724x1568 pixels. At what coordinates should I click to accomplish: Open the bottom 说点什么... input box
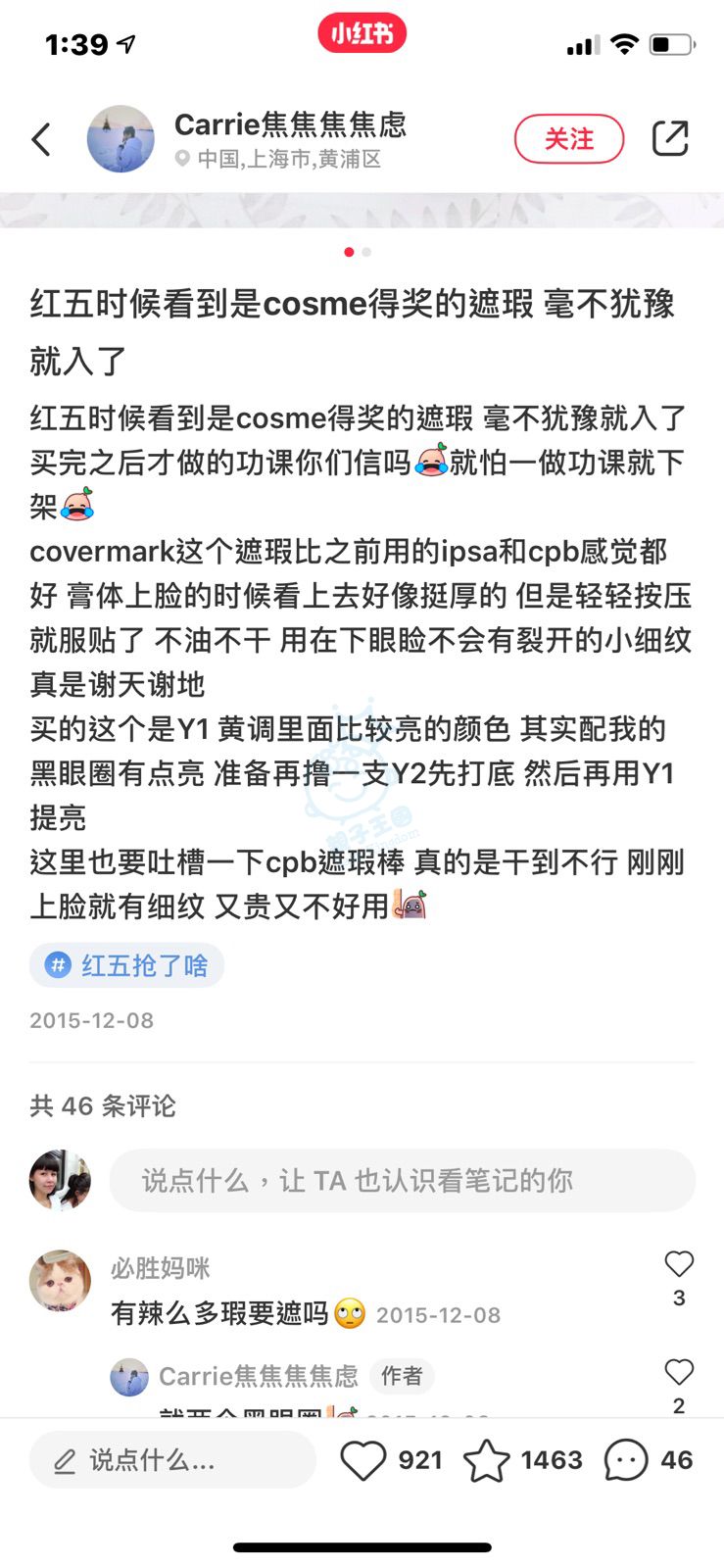tap(172, 1460)
